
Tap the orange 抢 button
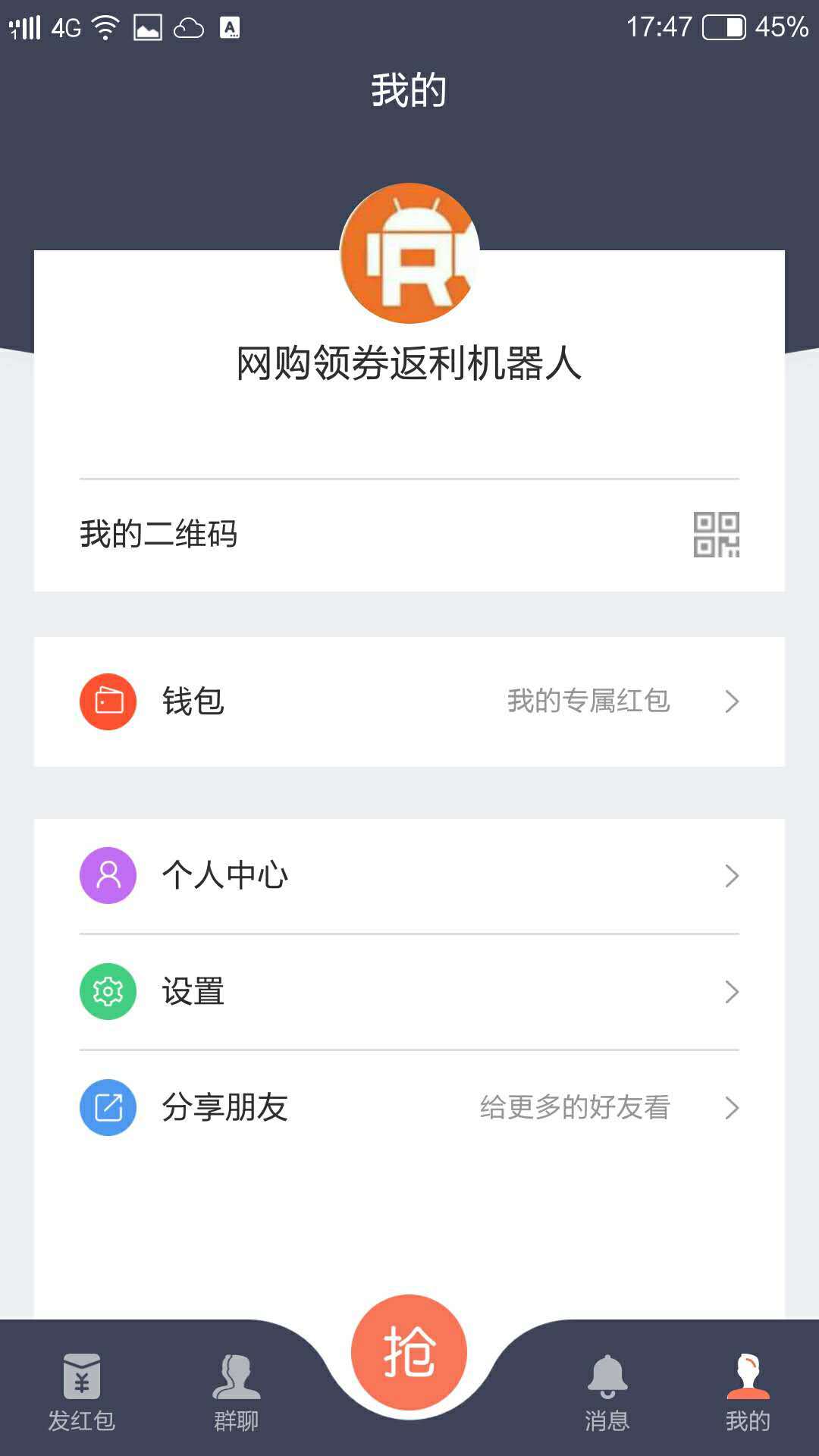(x=409, y=1352)
